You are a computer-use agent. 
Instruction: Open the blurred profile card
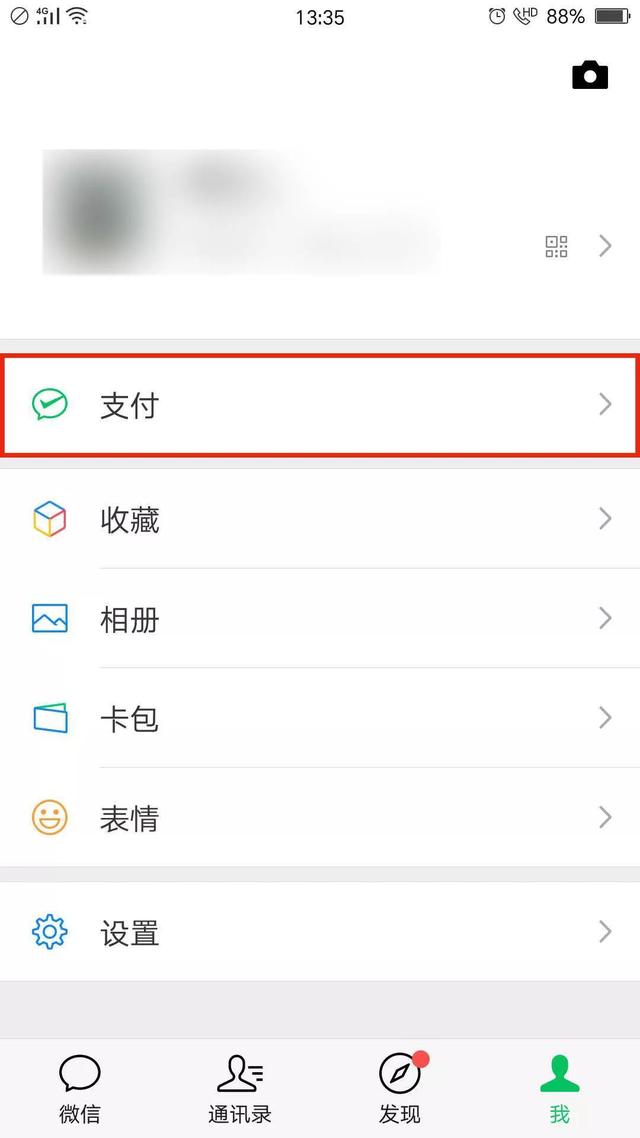240,213
